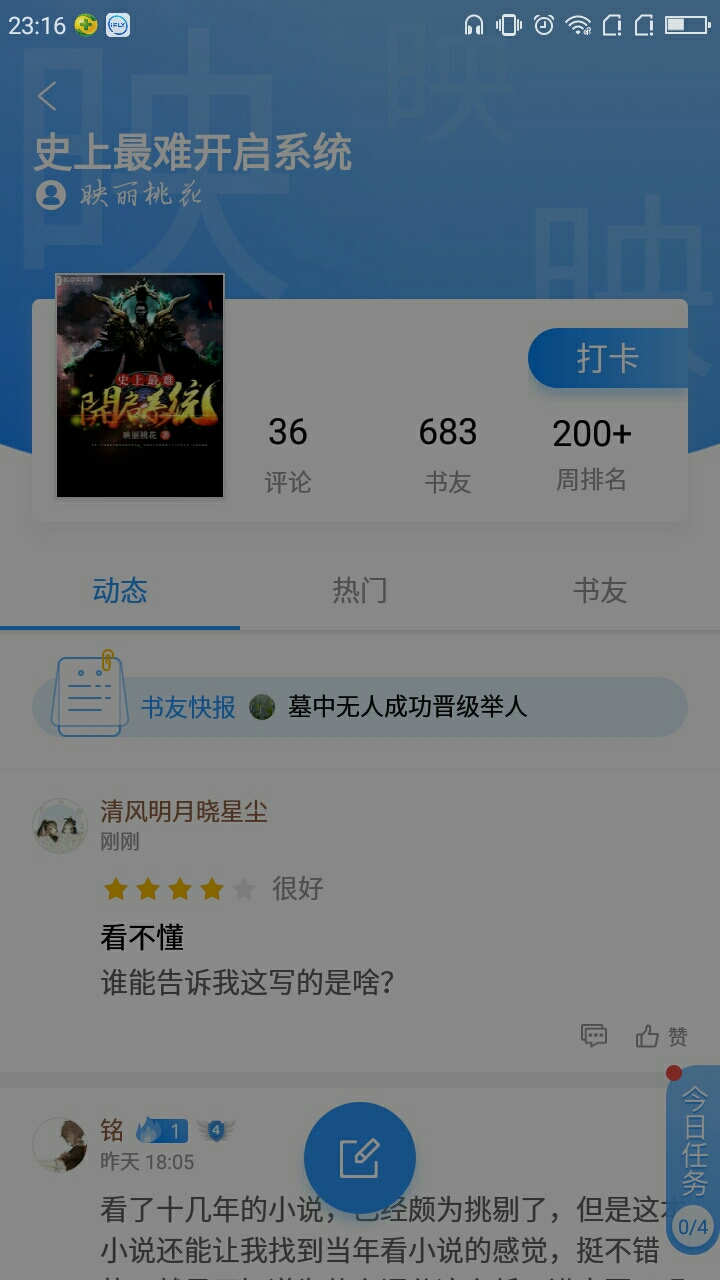Write a new review with the pencil button
Image resolution: width=720 pixels, height=1280 pixels.
(x=360, y=1158)
